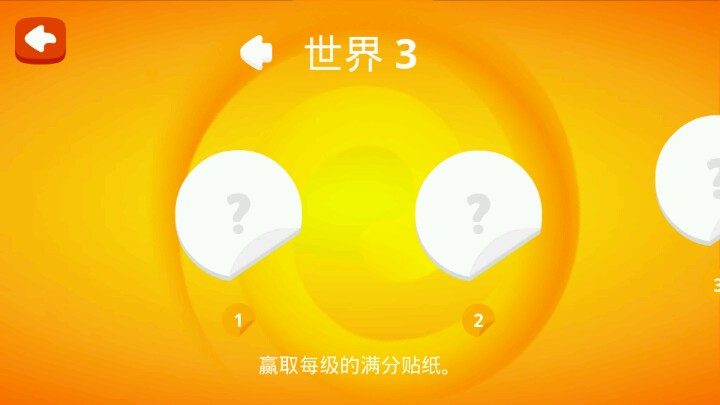Go to the previous world
720x405 pixels.
click(x=257, y=53)
